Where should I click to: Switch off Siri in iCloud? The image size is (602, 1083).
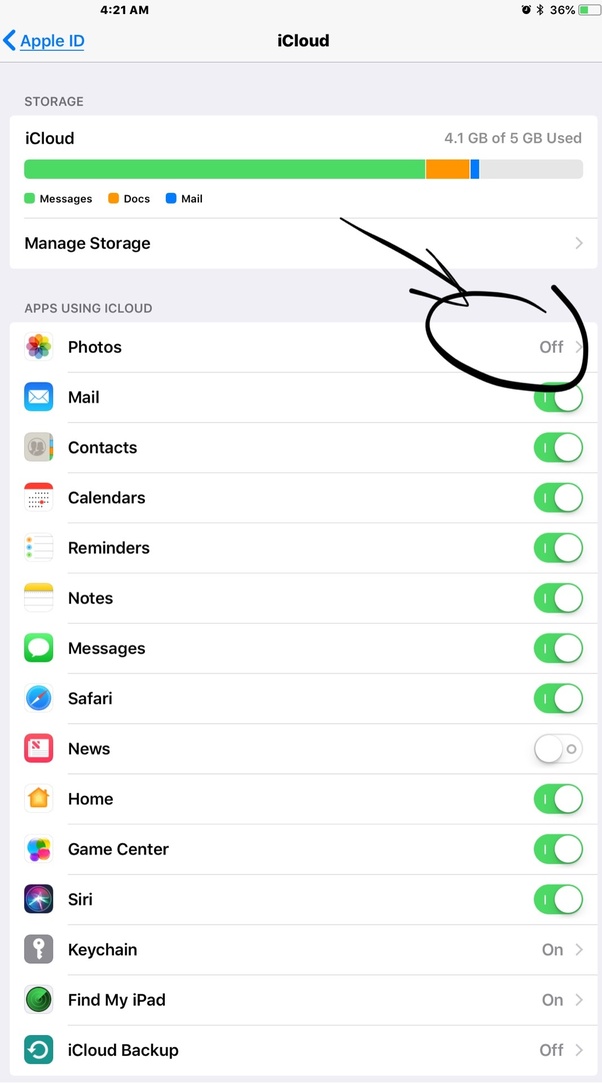point(557,899)
